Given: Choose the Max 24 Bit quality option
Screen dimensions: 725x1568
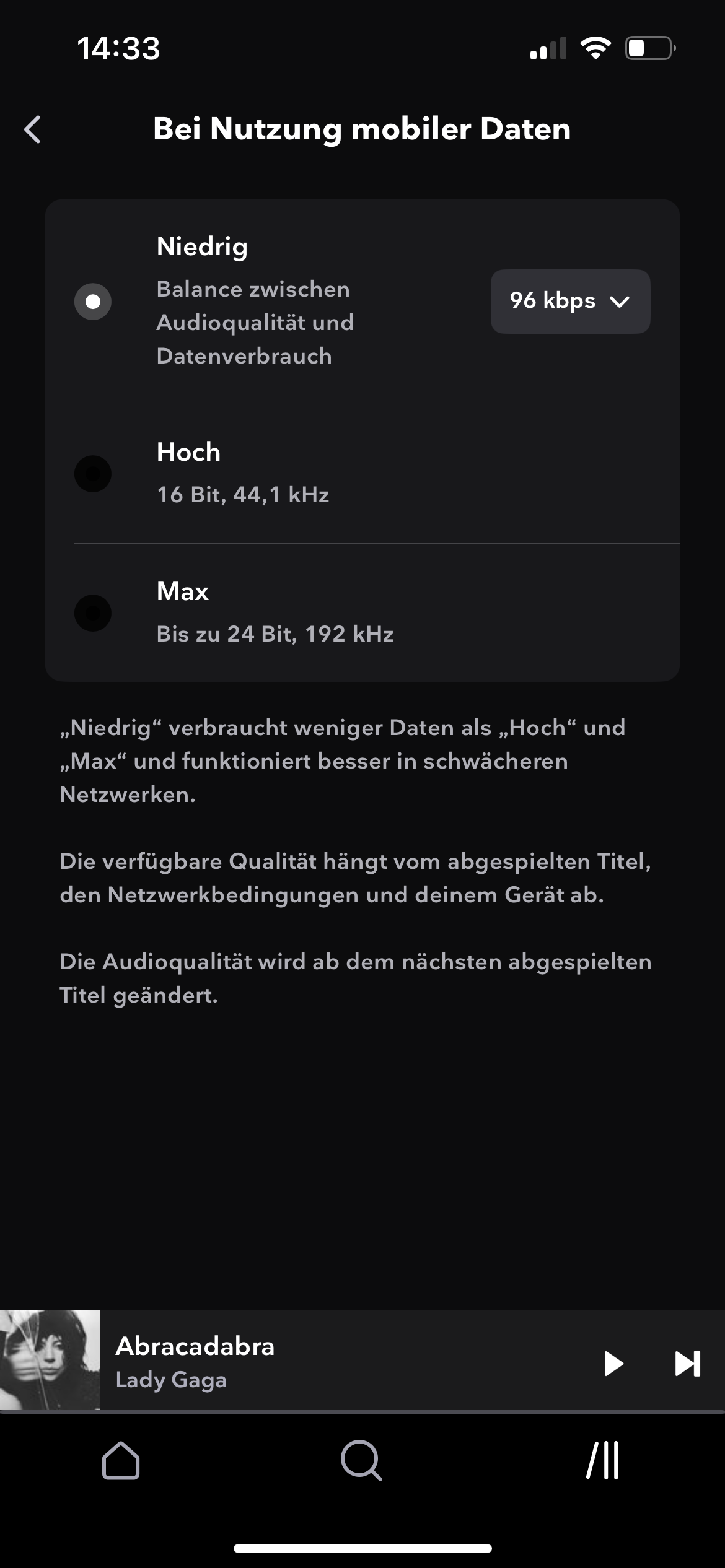Looking at the screenshot, I should (x=362, y=612).
